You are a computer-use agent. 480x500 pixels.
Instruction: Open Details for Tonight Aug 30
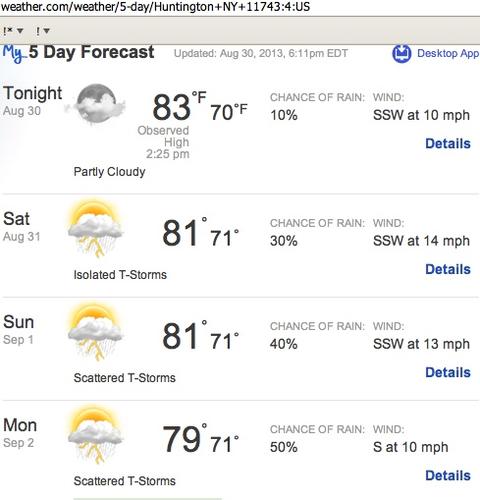(x=448, y=144)
